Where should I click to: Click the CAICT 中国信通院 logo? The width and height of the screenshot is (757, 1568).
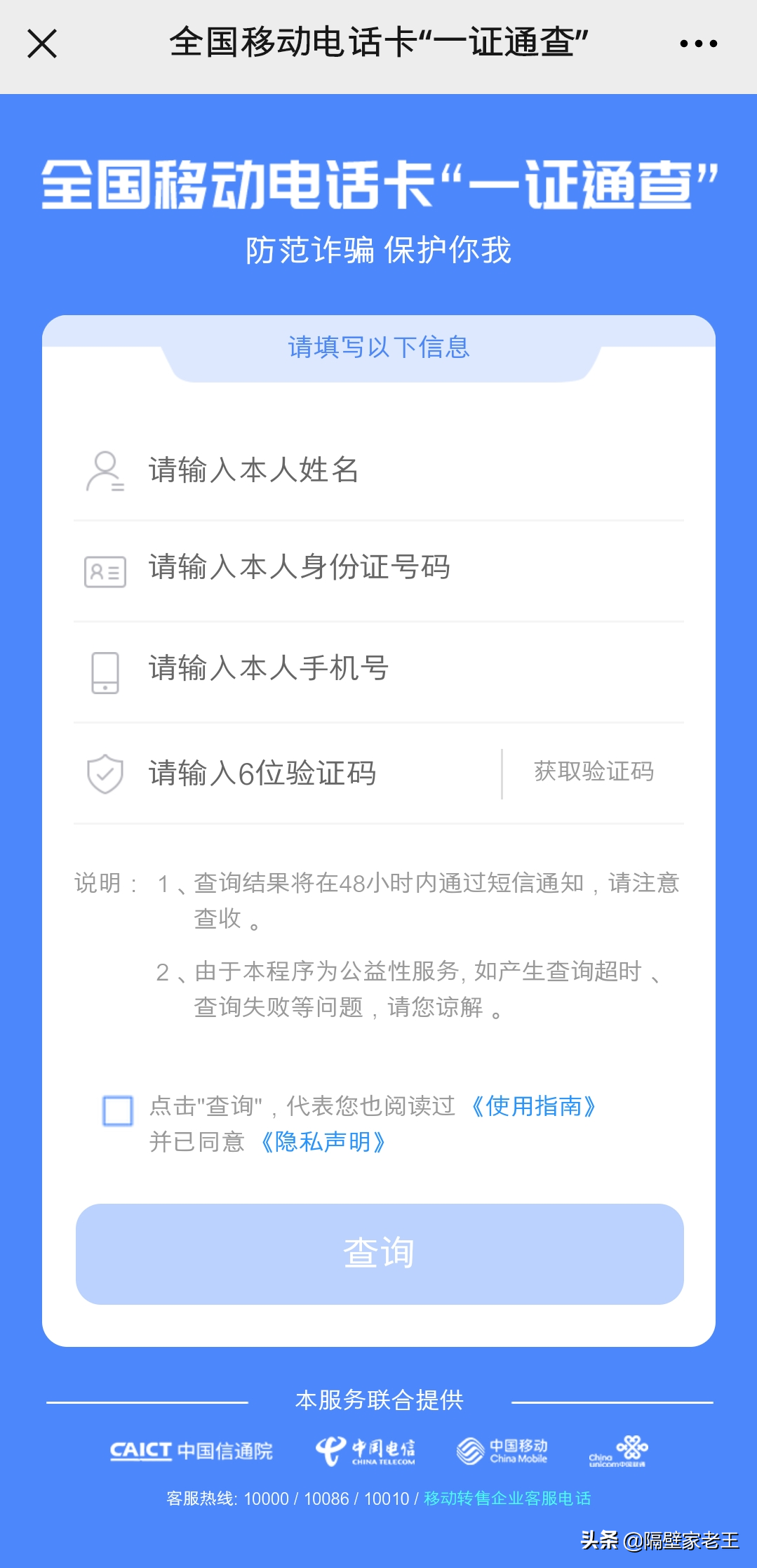[193, 1449]
